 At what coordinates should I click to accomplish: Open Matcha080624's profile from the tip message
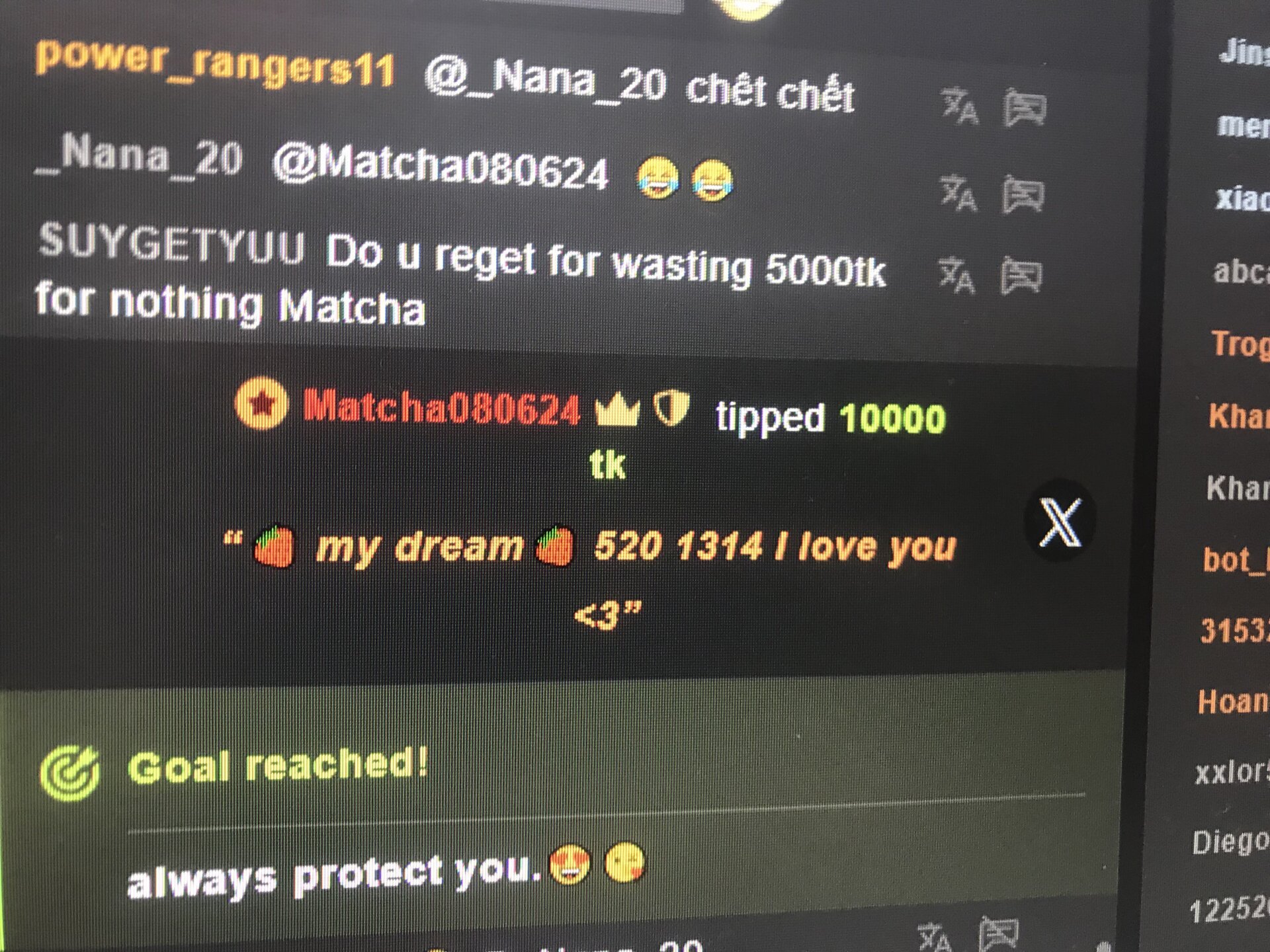[441, 407]
